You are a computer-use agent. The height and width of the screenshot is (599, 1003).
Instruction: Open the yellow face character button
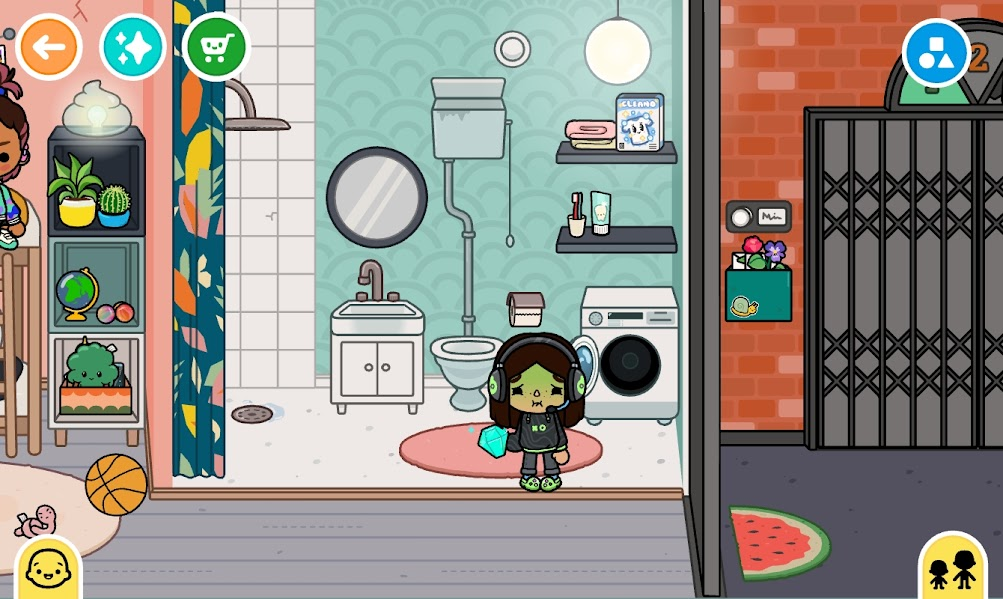coord(47,570)
